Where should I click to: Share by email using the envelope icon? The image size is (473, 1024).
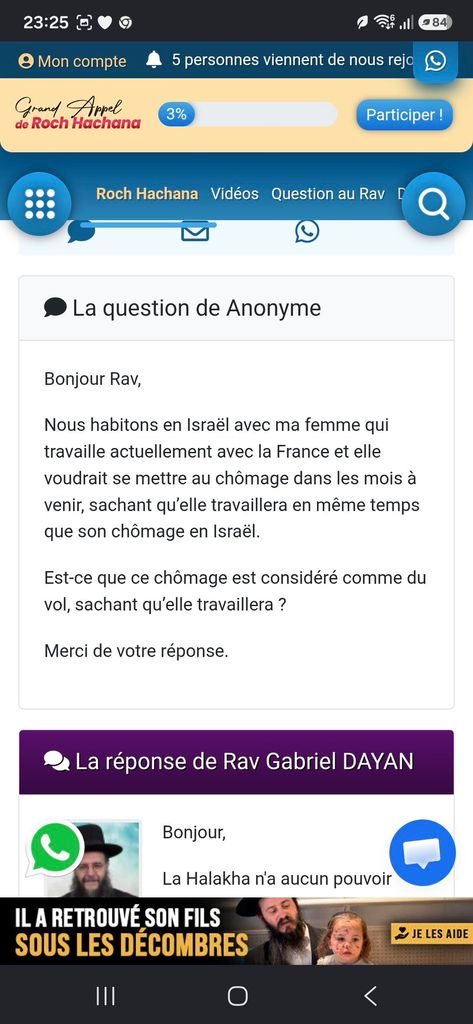(195, 232)
